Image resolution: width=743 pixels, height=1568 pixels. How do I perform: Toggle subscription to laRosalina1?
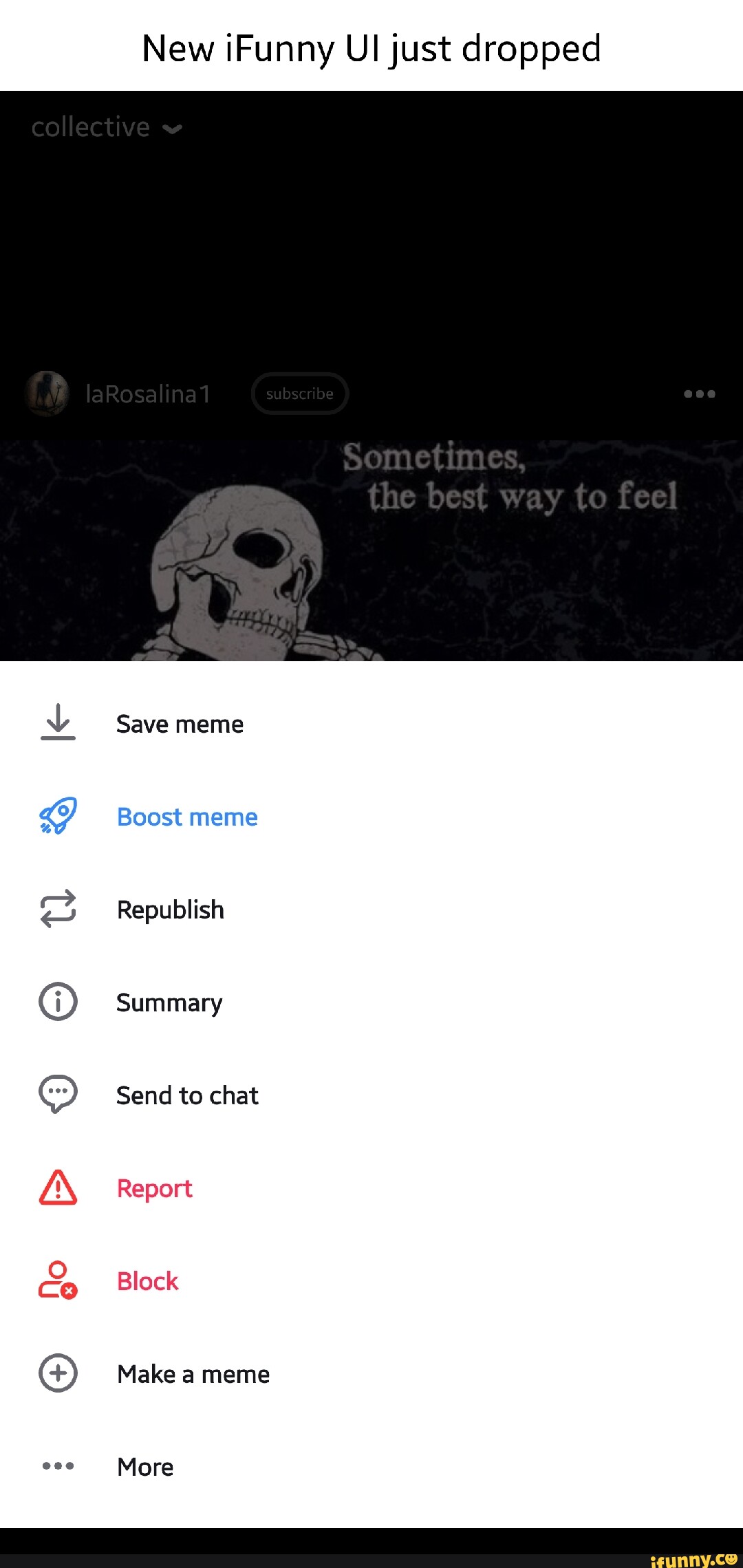[299, 394]
